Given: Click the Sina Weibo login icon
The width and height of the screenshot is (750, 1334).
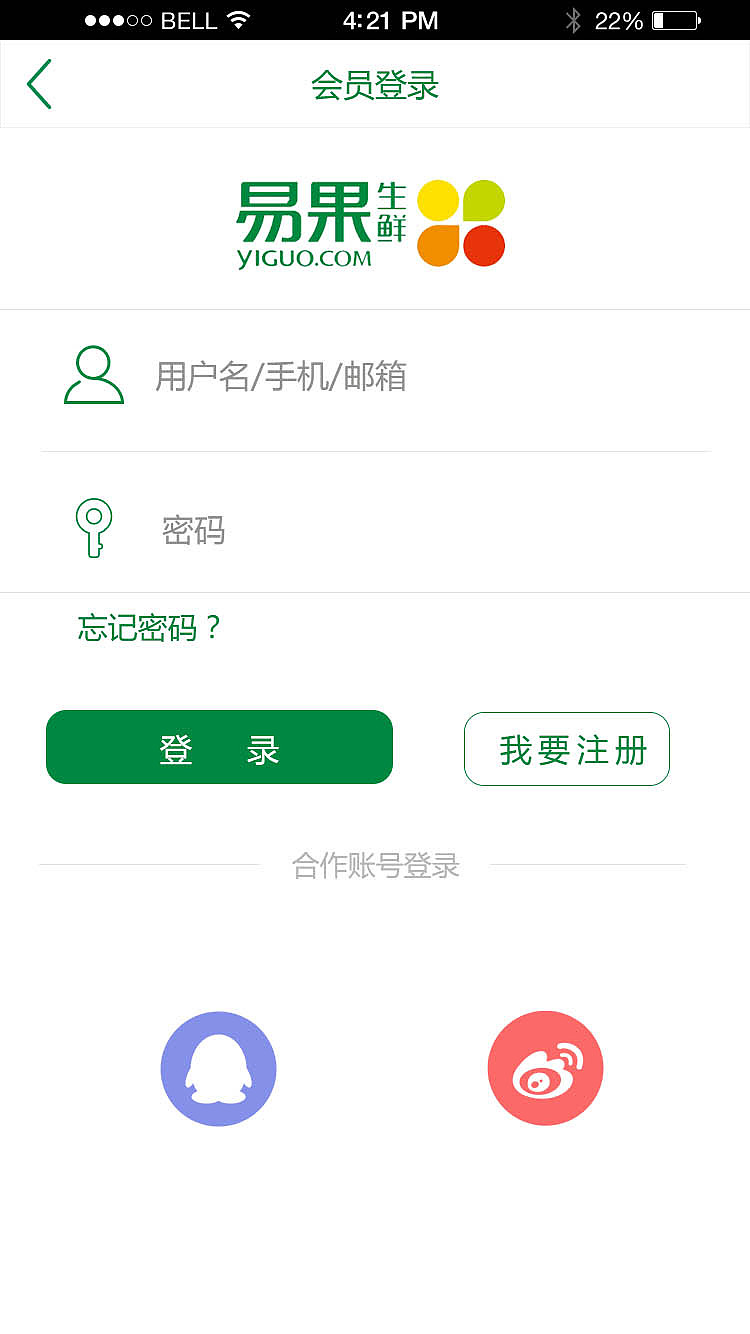Looking at the screenshot, I should click(545, 1068).
